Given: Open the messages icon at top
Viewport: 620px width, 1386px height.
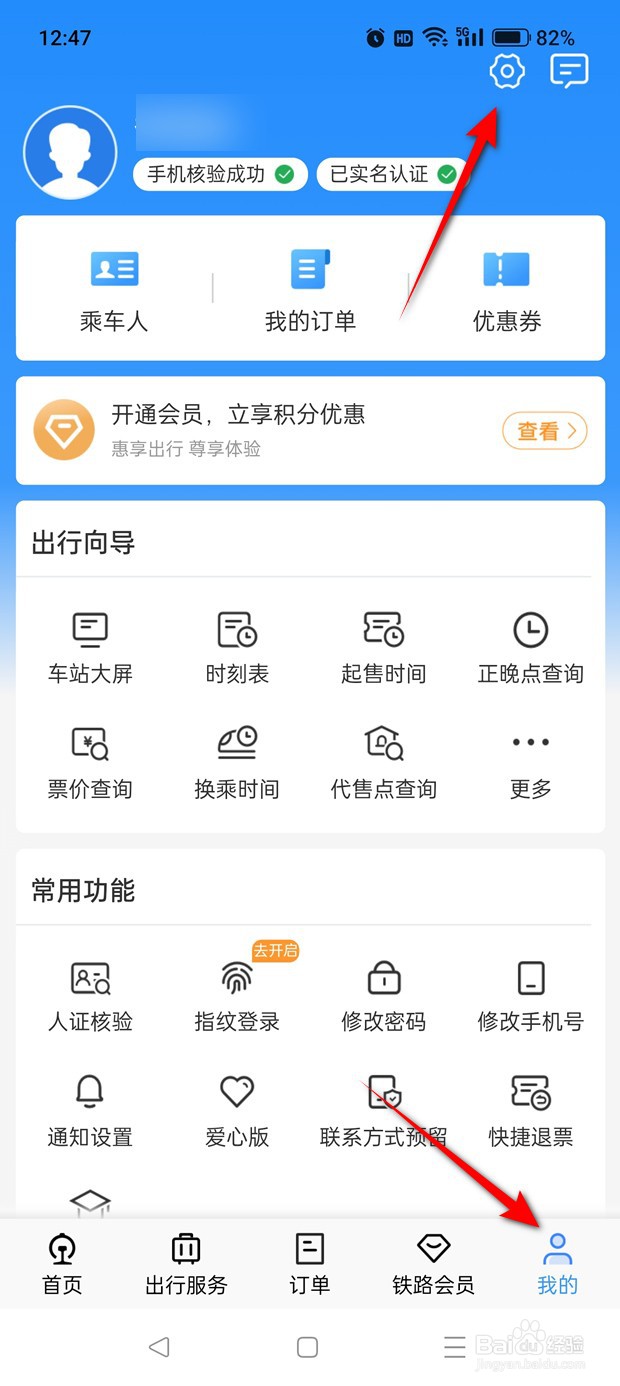Looking at the screenshot, I should 569,71.
